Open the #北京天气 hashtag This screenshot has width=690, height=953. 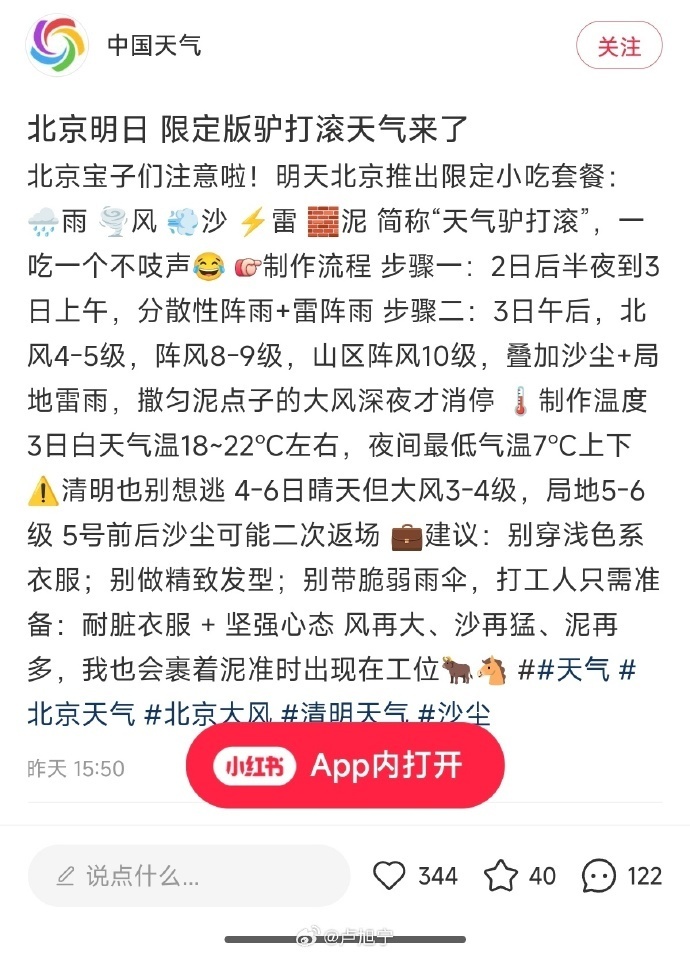pyautogui.click(x=80, y=713)
